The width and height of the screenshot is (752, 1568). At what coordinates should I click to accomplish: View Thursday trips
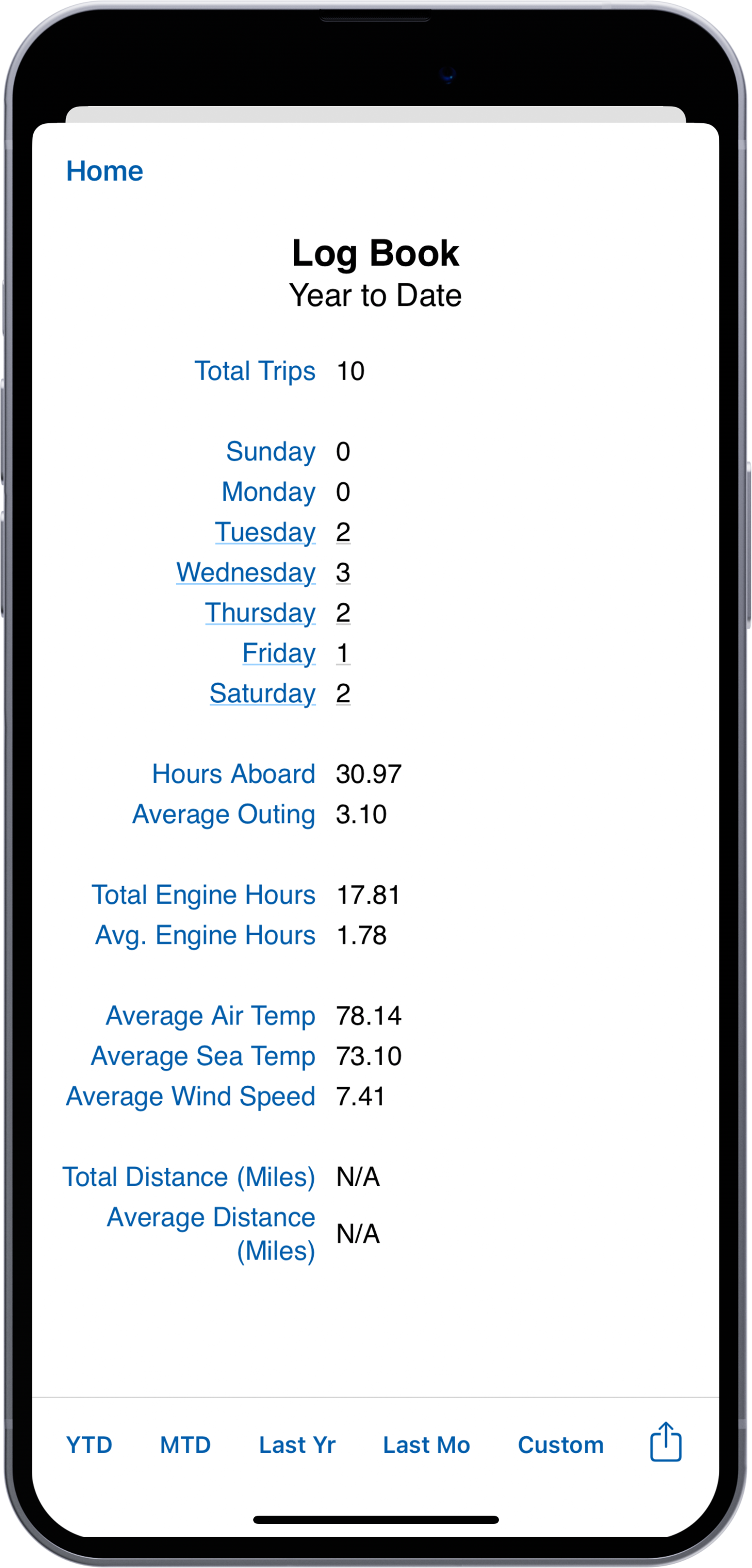260,613
